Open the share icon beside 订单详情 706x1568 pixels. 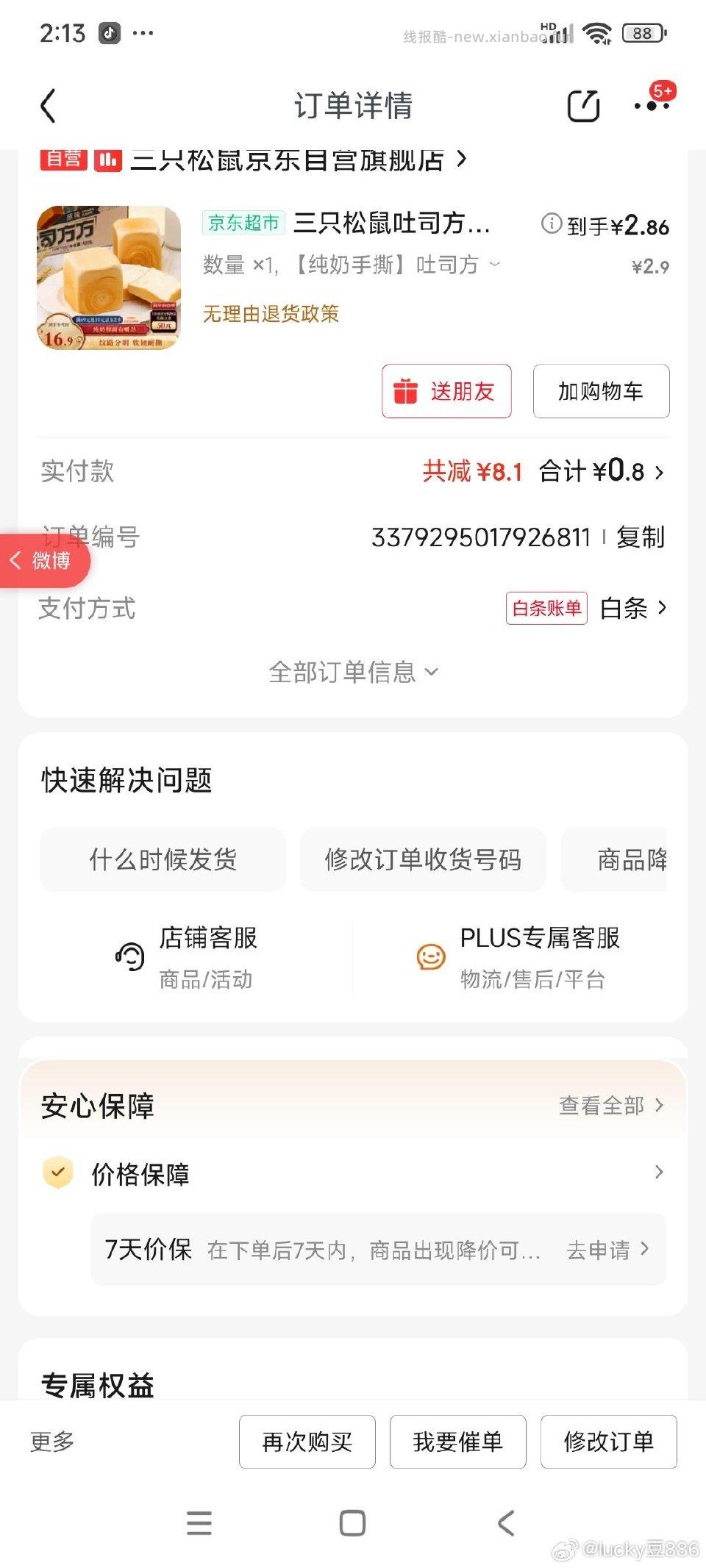point(583,105)
